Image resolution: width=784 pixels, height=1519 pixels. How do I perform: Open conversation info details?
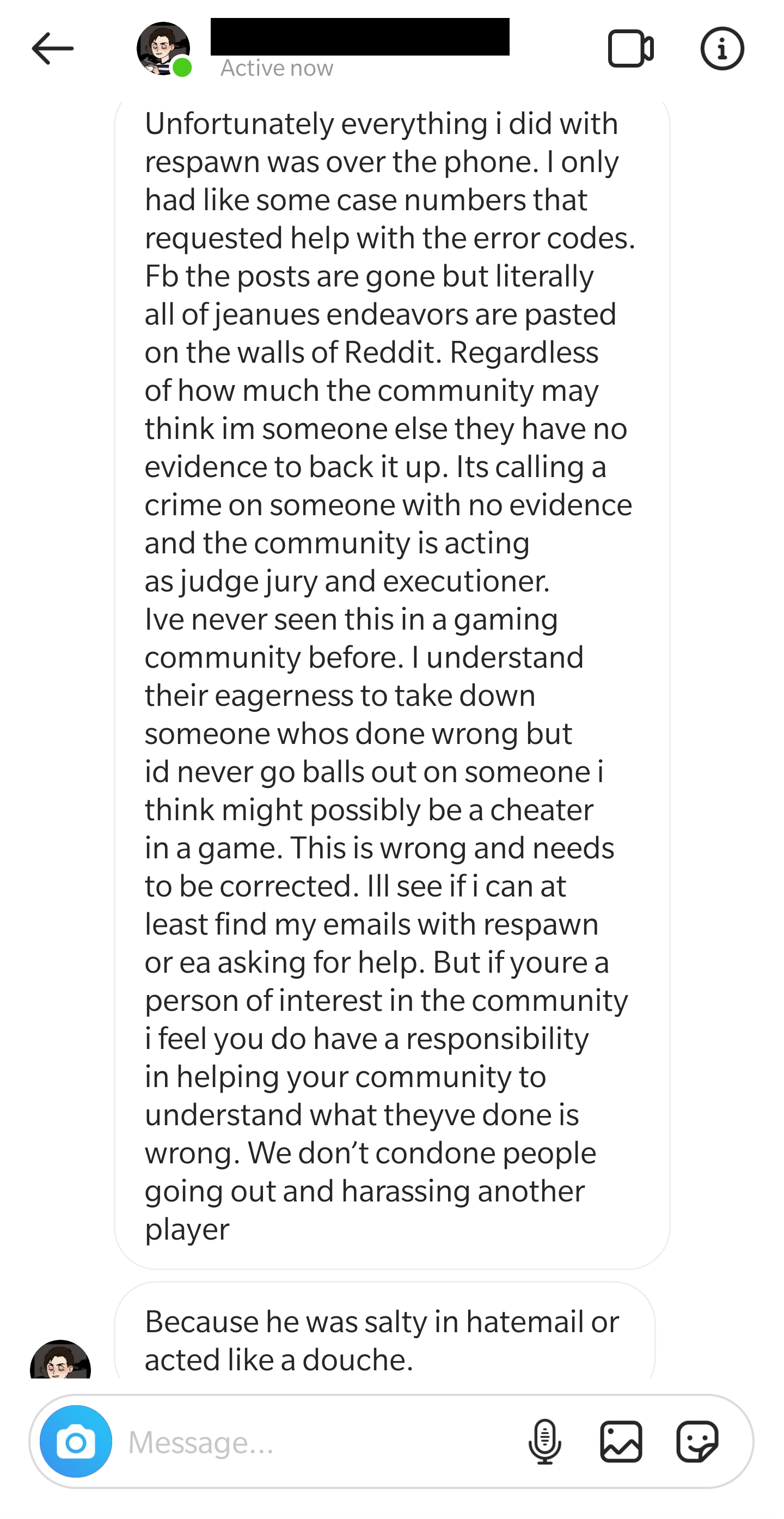click(721, 48)
